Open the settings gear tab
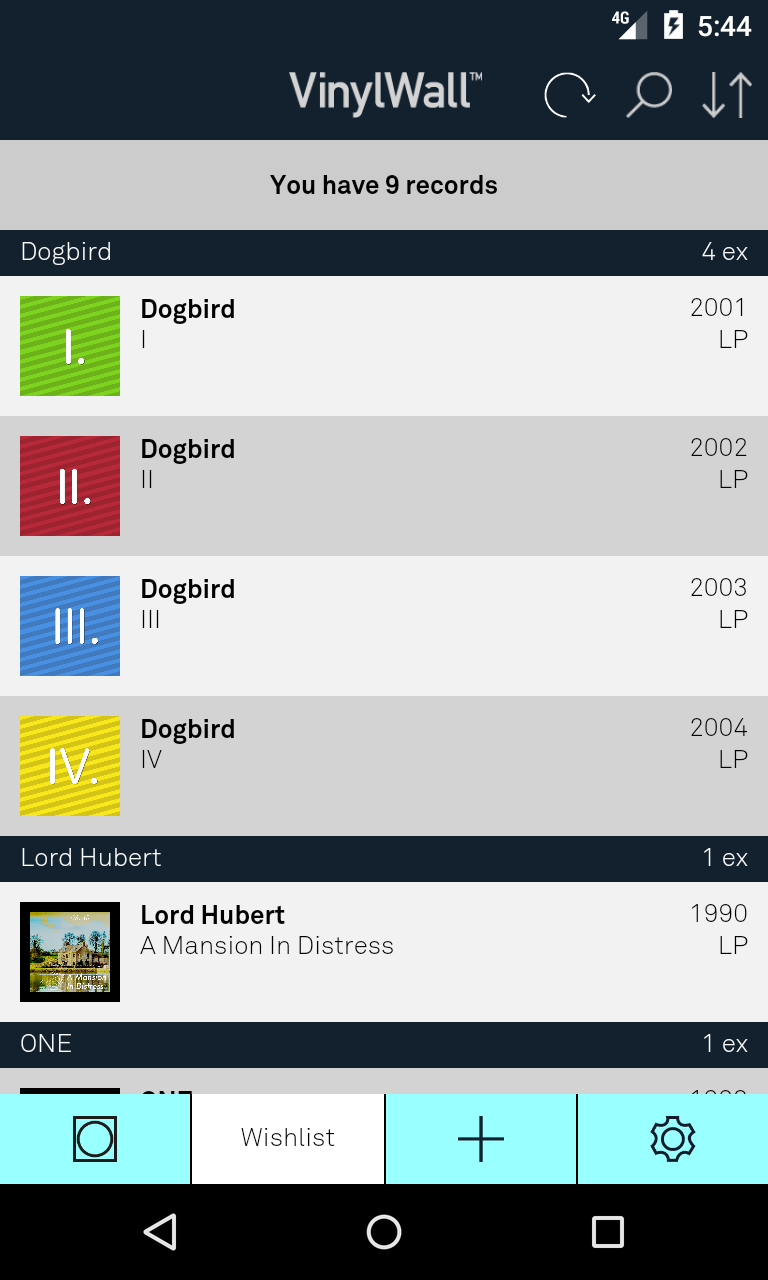Viewport: 768px width, 1280px height. (673, 1139)
